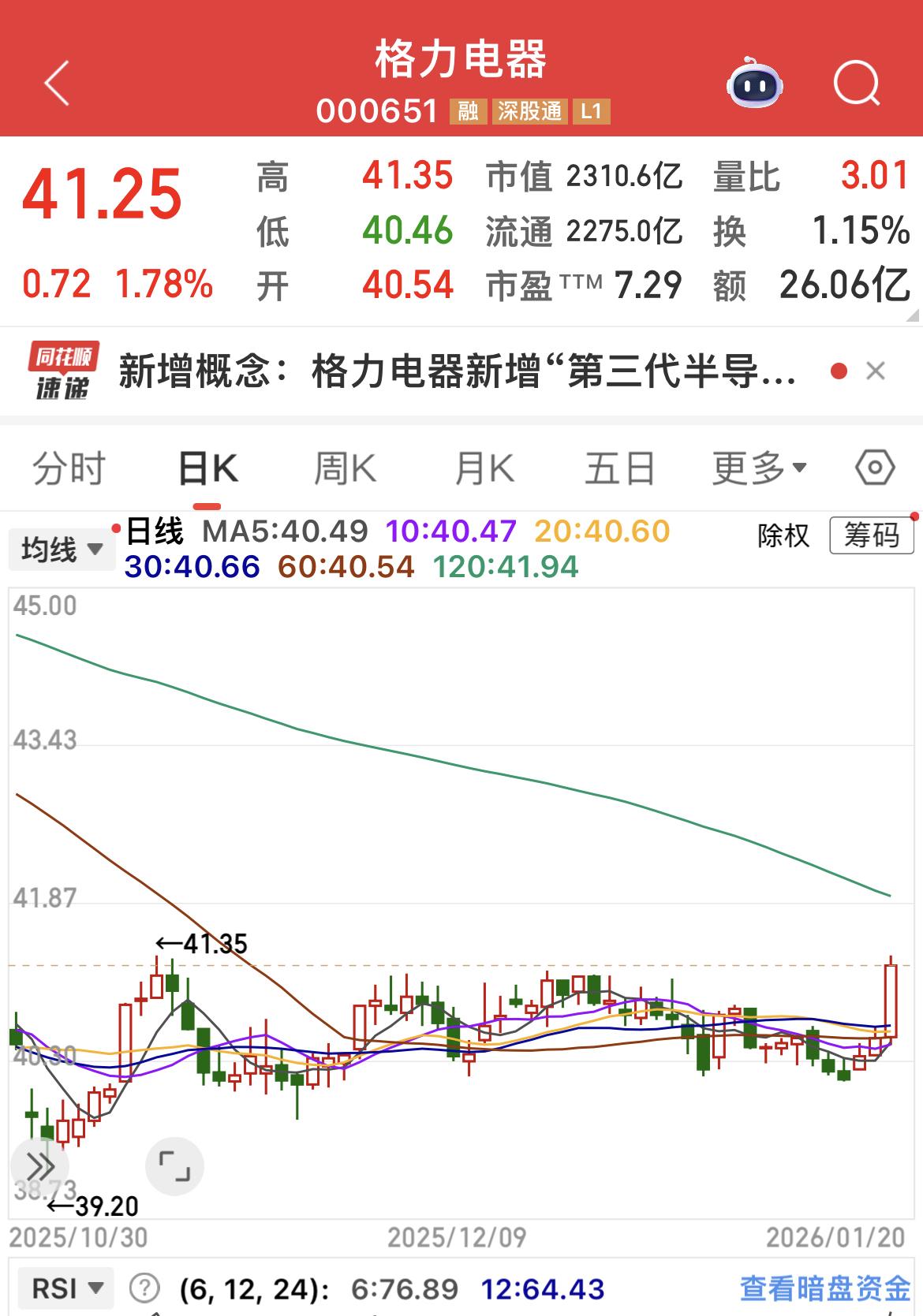Toggle 除权 ex-rights display
Screen dimensions: 923x1316
pyautogui.click(x=783, y=535)
